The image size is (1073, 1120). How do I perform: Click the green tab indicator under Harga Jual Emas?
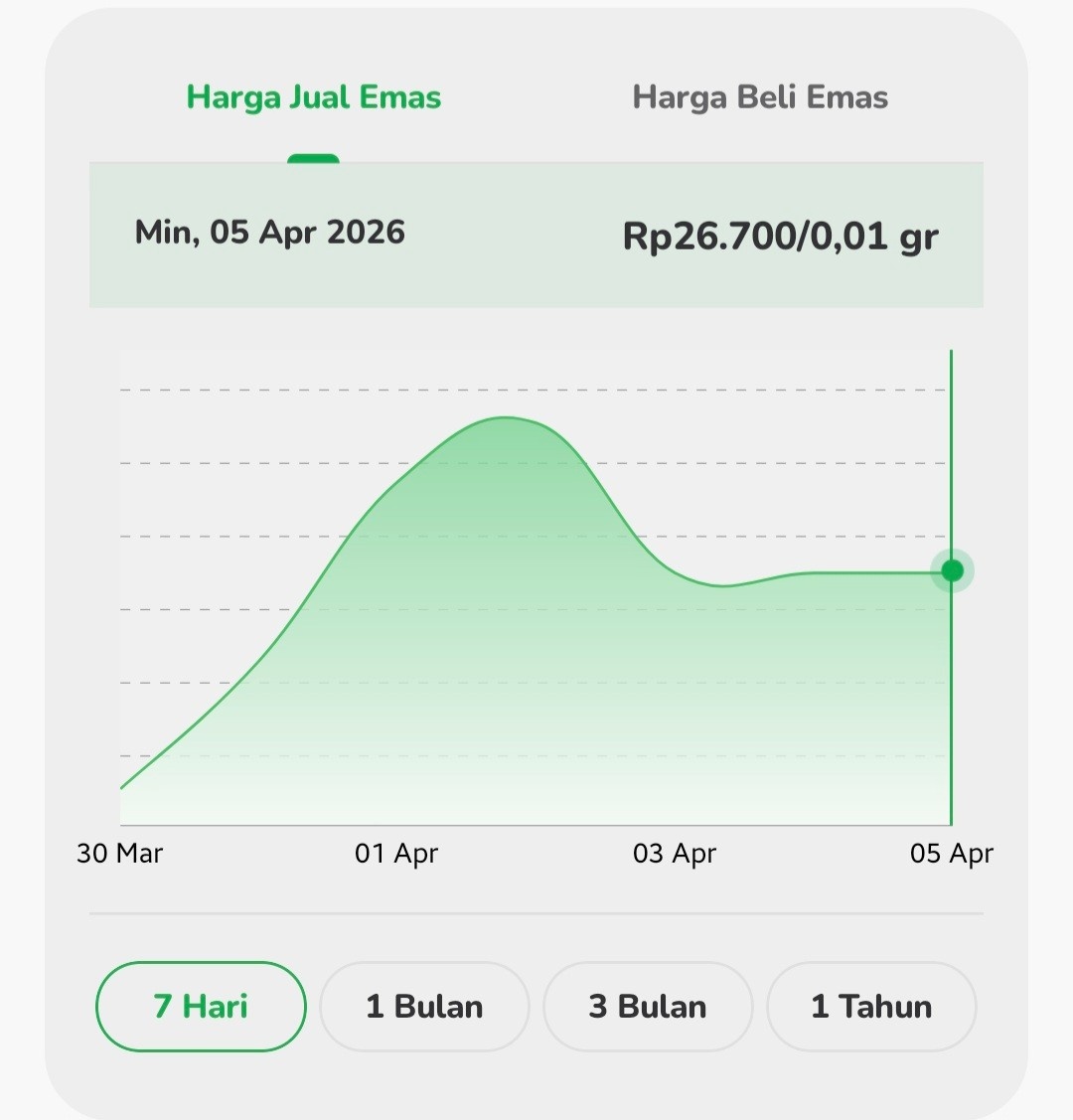314,159
